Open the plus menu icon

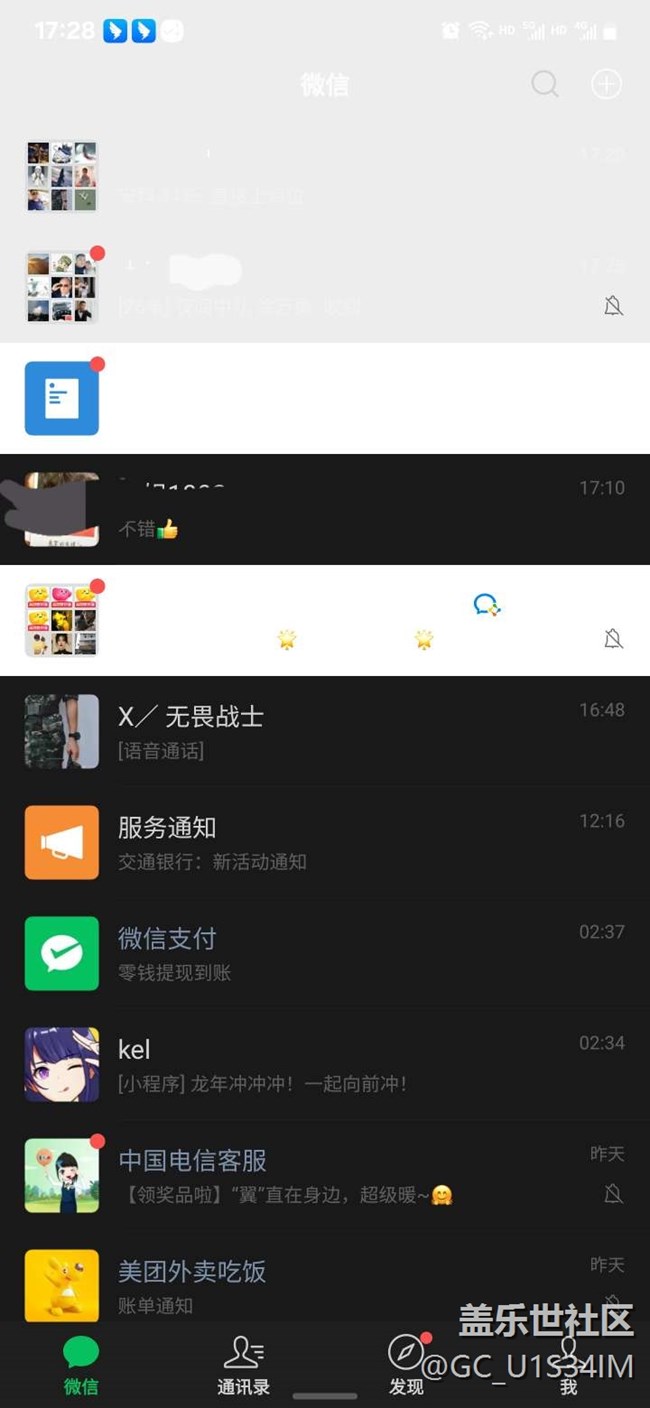click(606, 84)
